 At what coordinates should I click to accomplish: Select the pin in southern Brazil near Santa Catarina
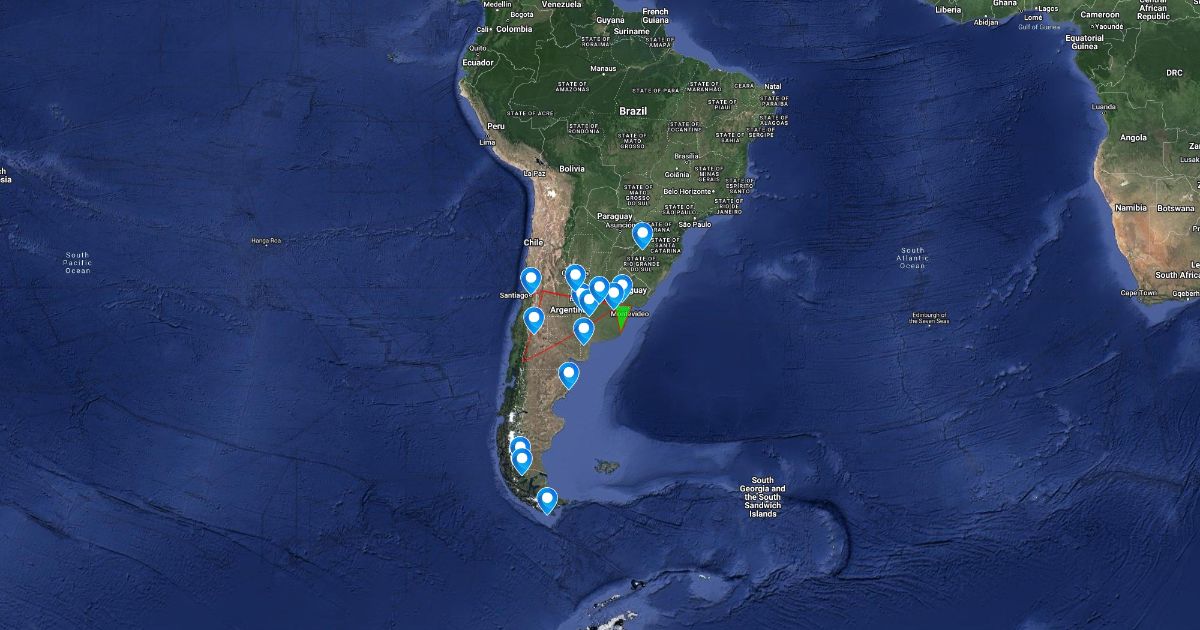point(642,236)
